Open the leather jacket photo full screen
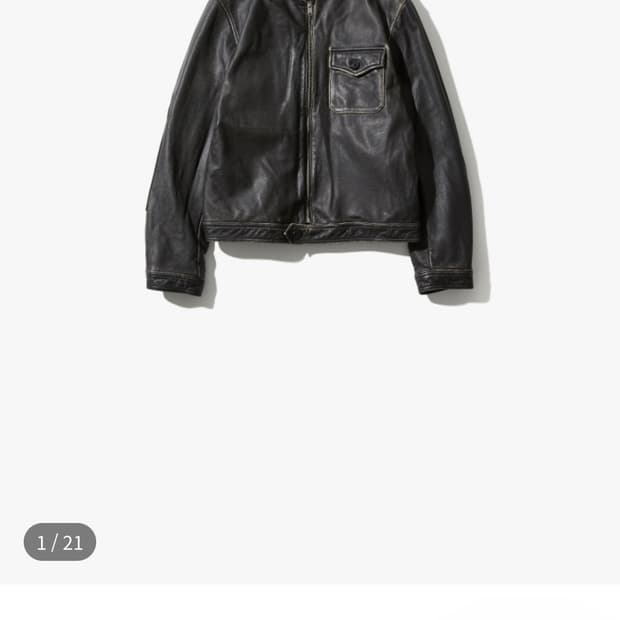The image size is (620, 620). [310, 150]
